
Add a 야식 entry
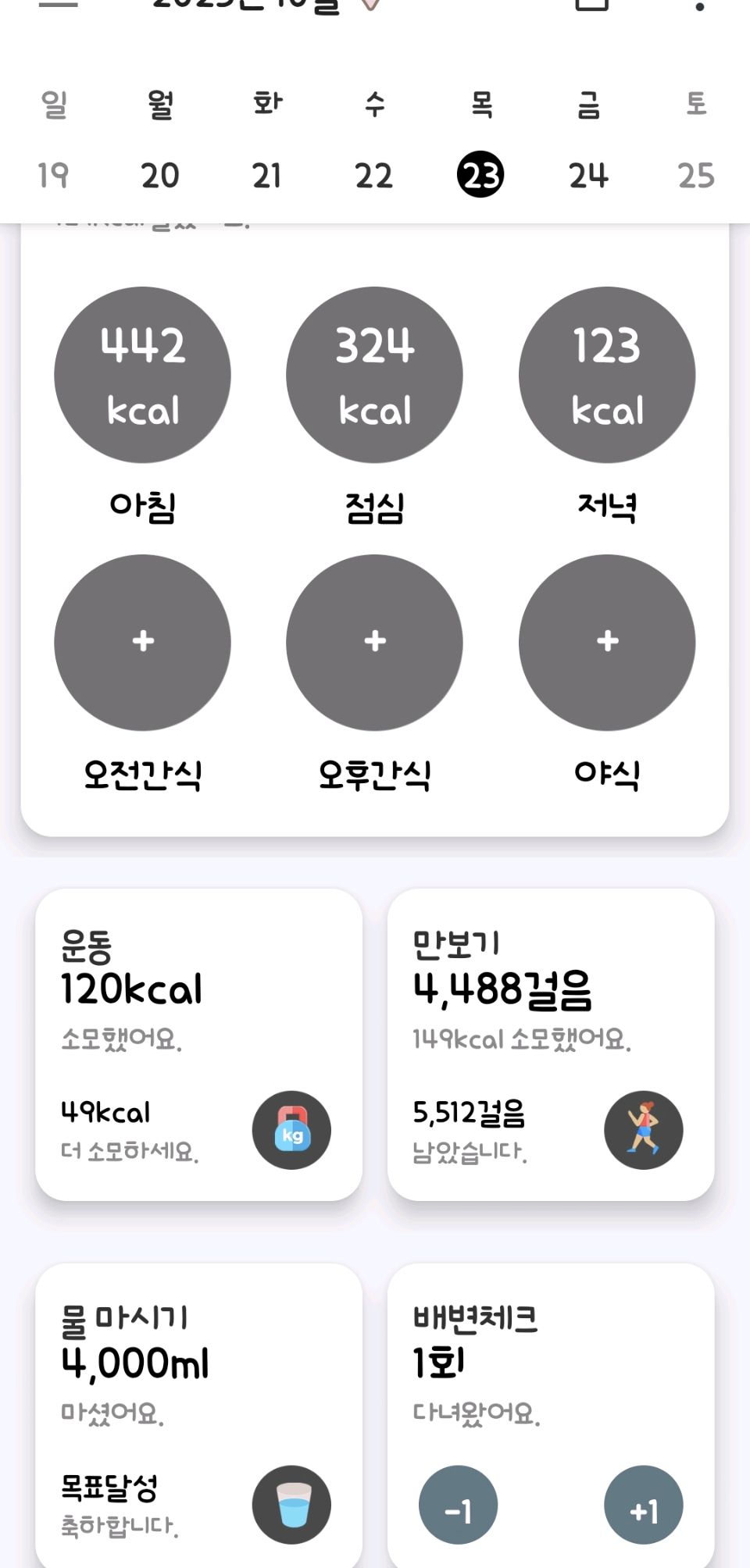coord(607,642)
